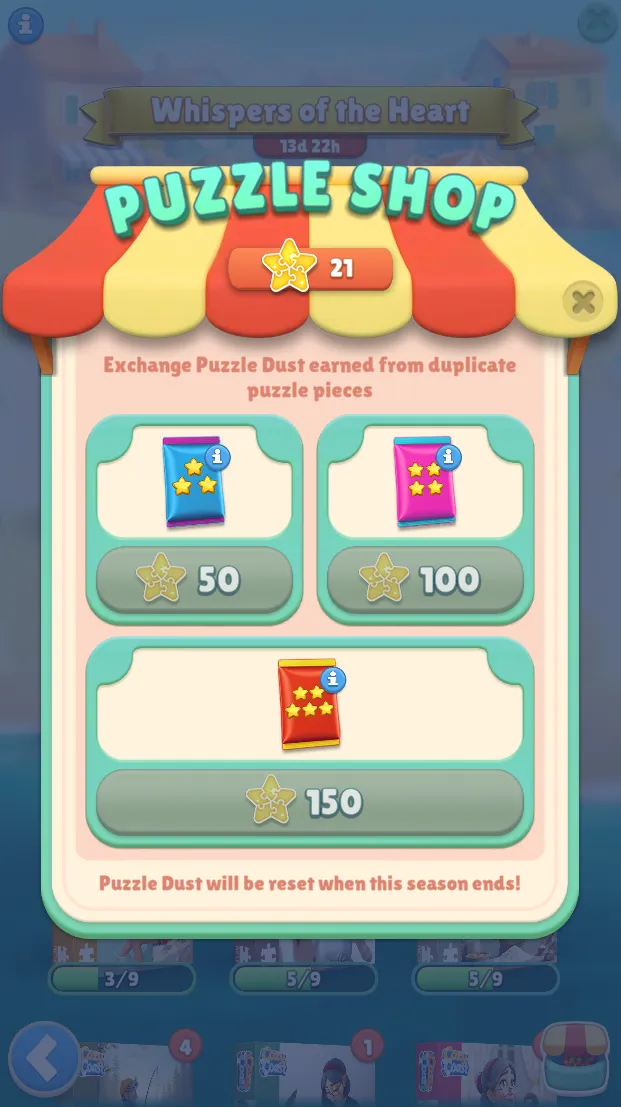Buy the red pack for 150 dust

(309, 802)
